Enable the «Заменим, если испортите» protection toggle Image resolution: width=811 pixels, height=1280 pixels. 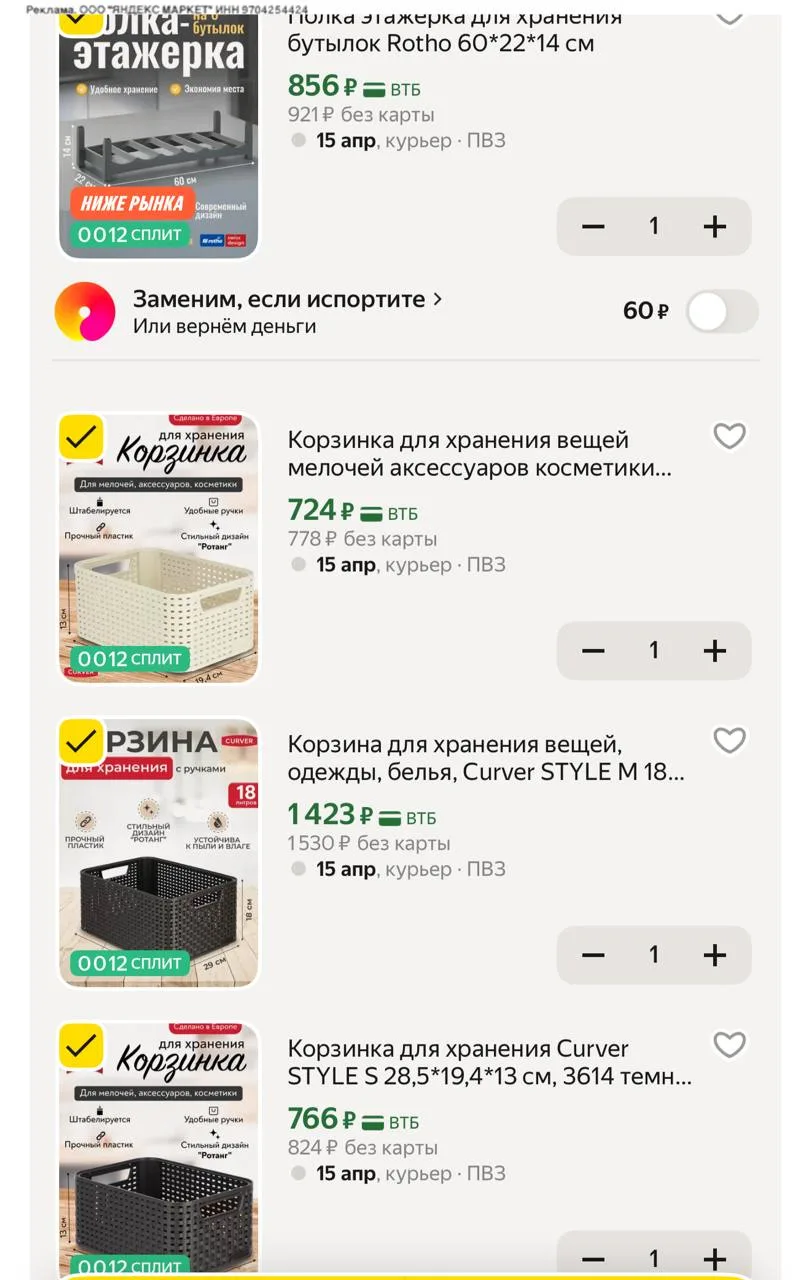click(x=721, y=312)
